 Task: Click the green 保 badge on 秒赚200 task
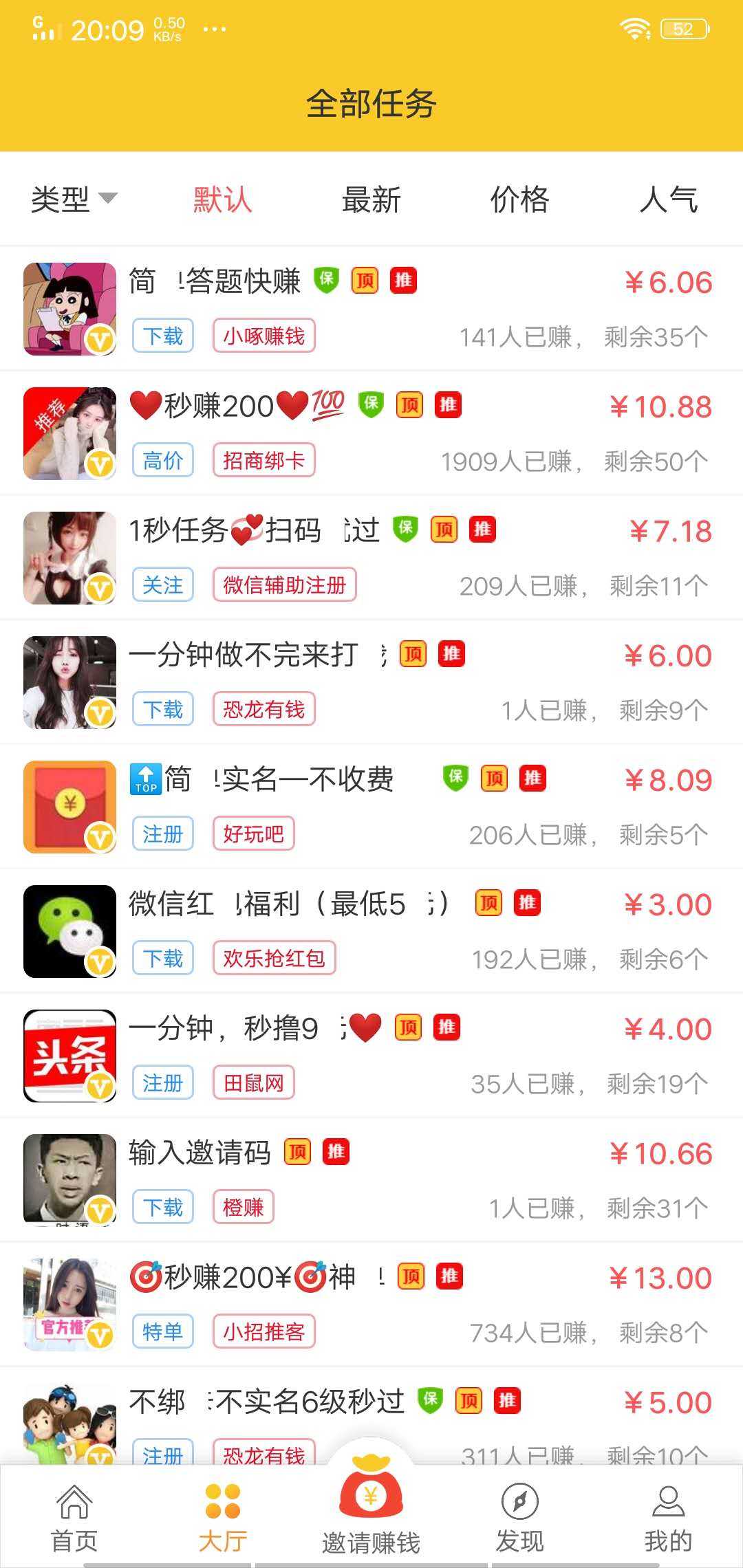click(x=369, y=405)
